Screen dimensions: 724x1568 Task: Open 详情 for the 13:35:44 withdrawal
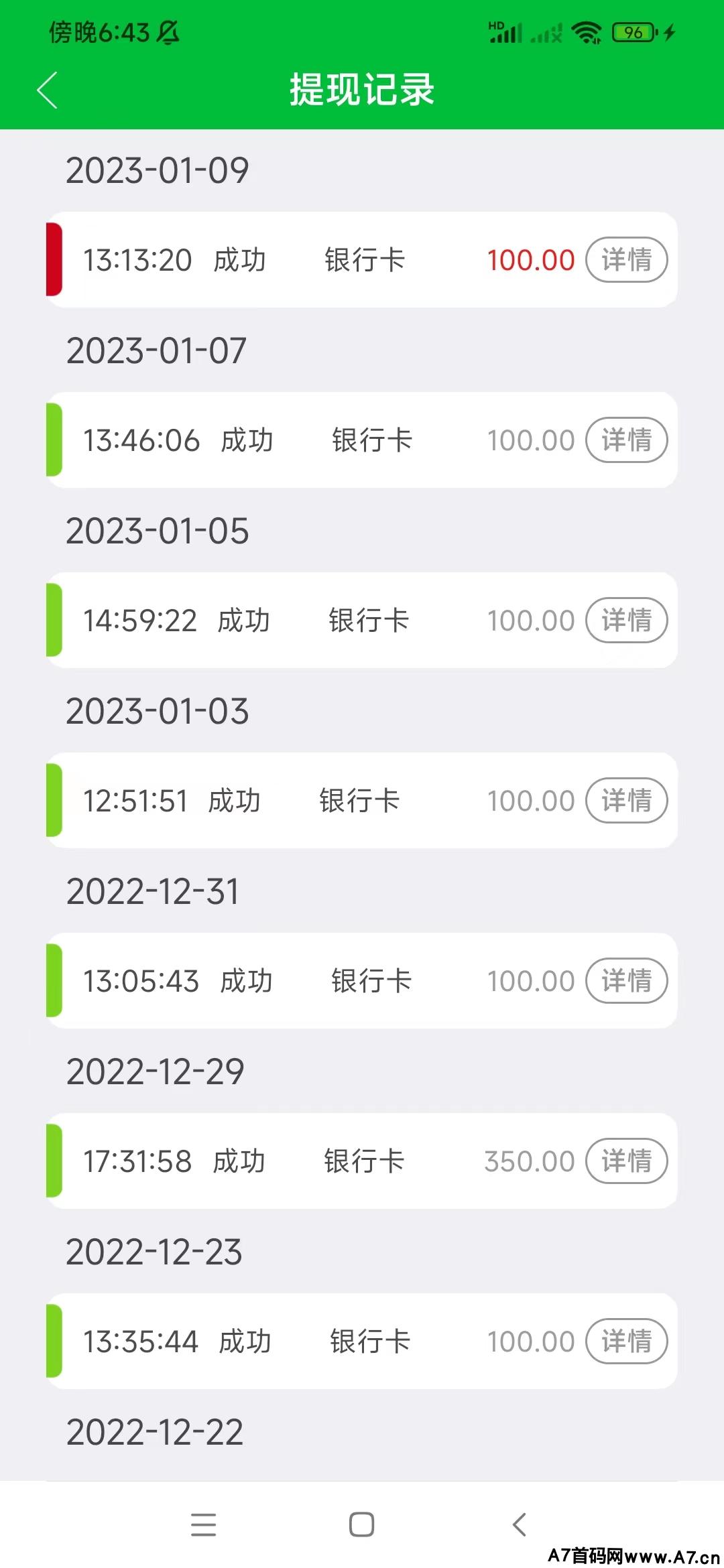click(x=626, y=1342)
